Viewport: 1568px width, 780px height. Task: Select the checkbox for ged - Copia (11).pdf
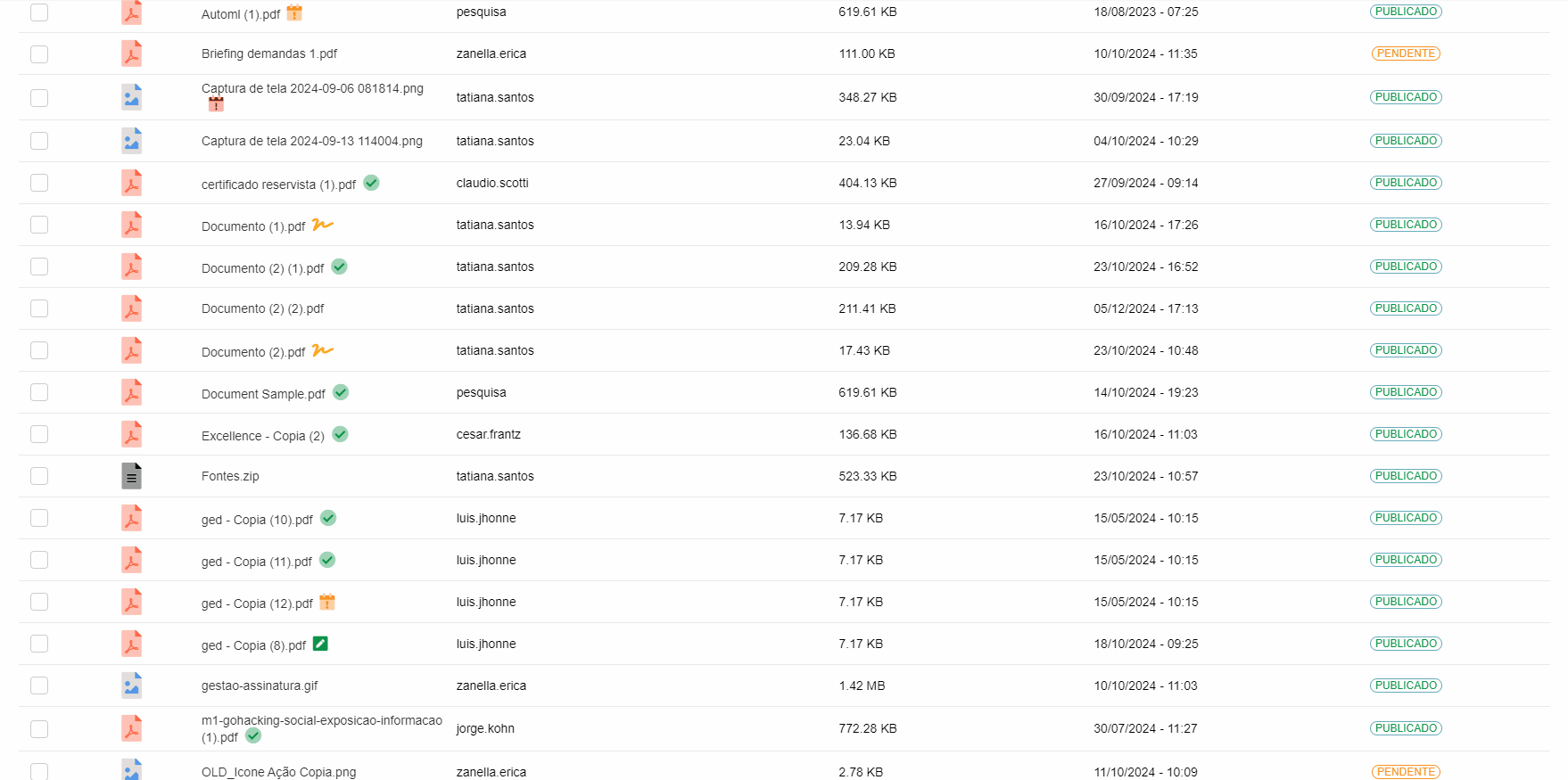[x=39, y=560]
